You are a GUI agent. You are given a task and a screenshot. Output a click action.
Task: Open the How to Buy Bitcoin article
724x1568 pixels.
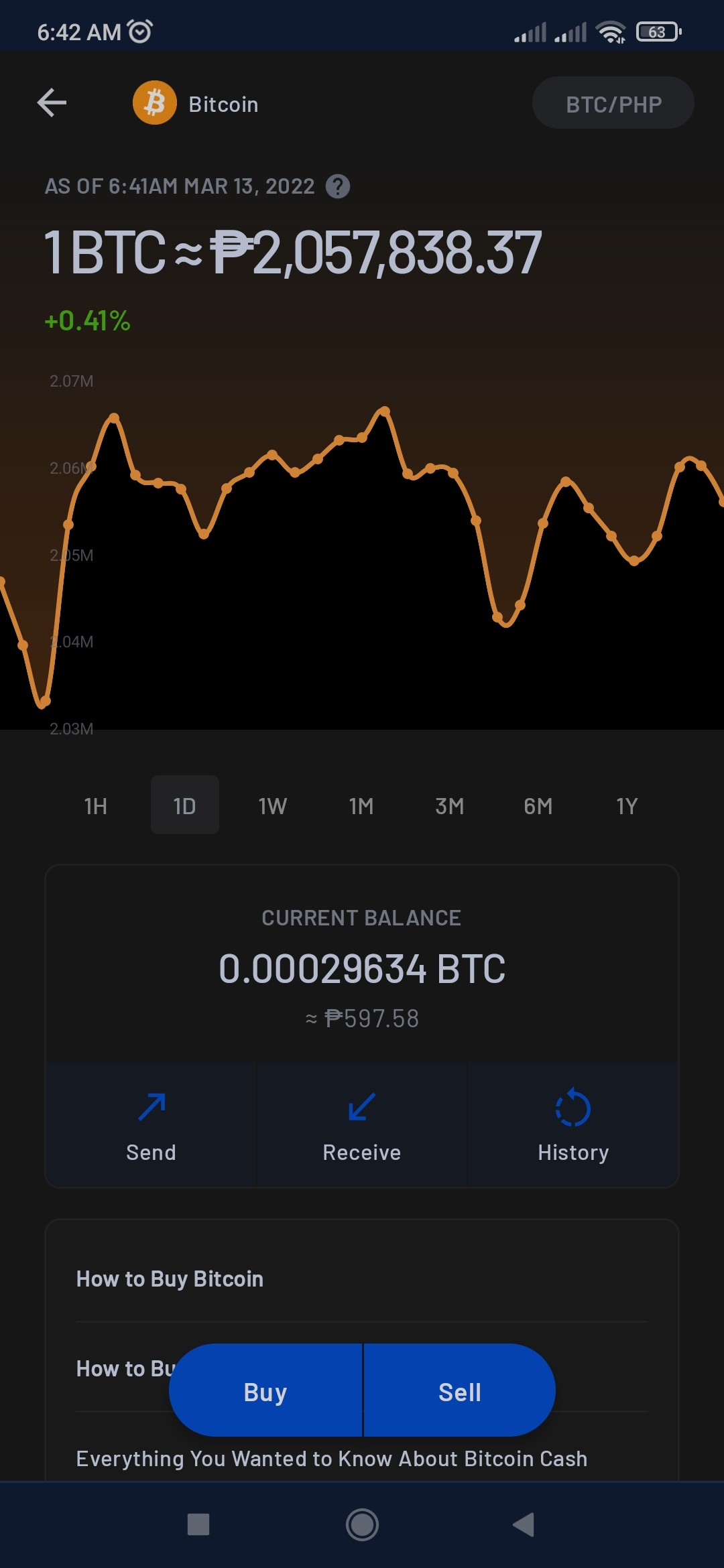pyautogui.click(x=362, y=1279)
